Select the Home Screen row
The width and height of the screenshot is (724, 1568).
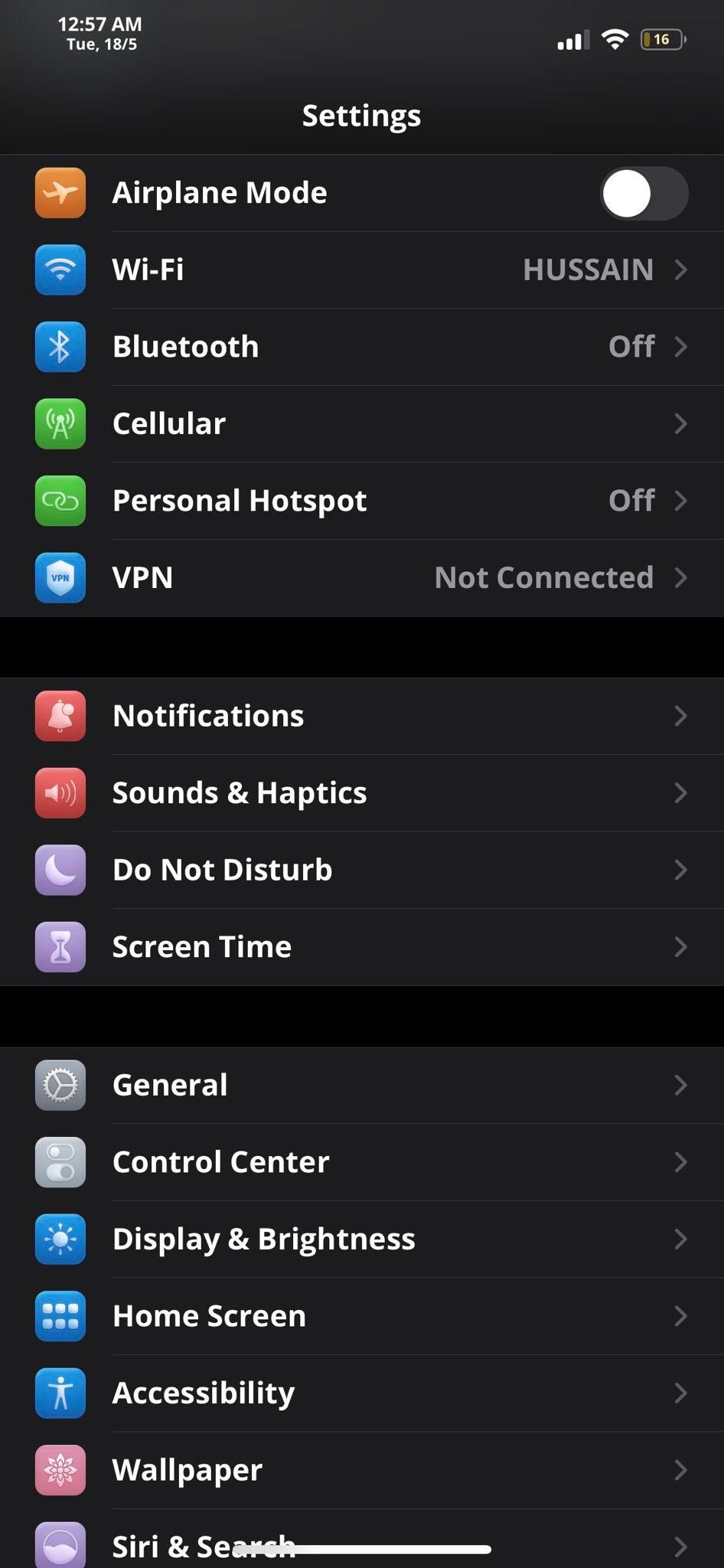click(x=362, y=1316)
